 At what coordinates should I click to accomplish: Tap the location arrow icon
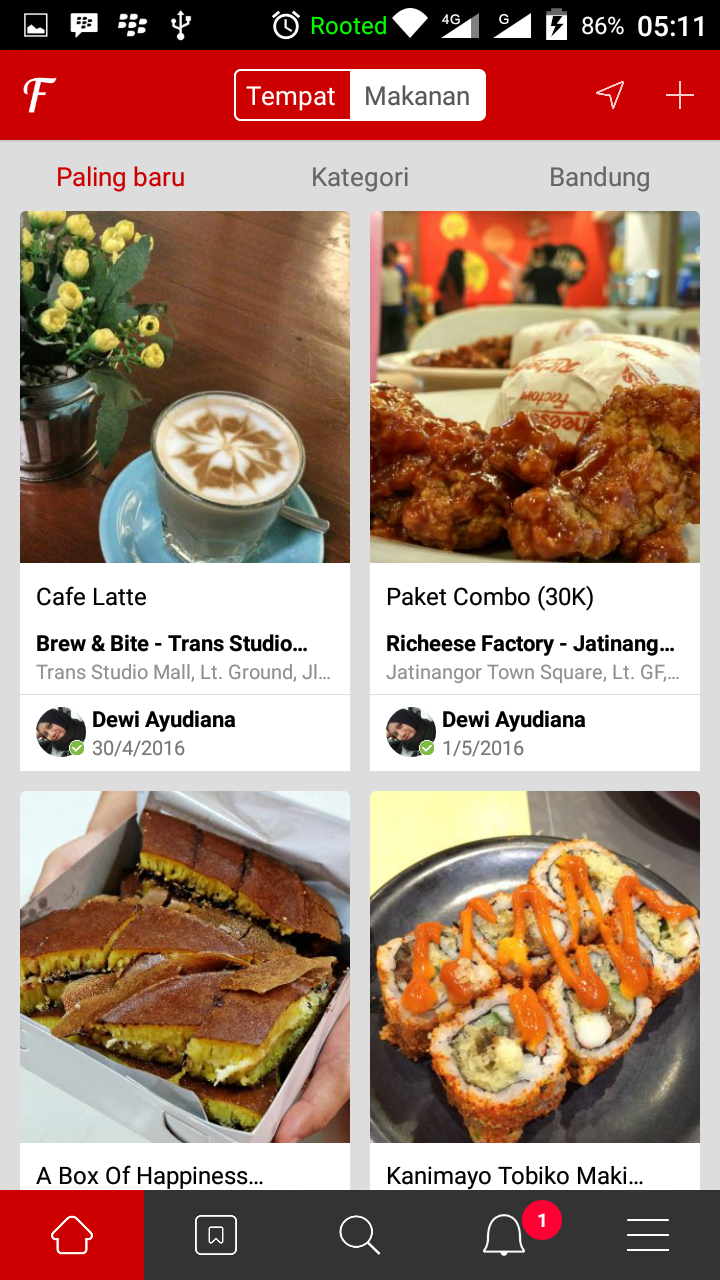[610, 95]
